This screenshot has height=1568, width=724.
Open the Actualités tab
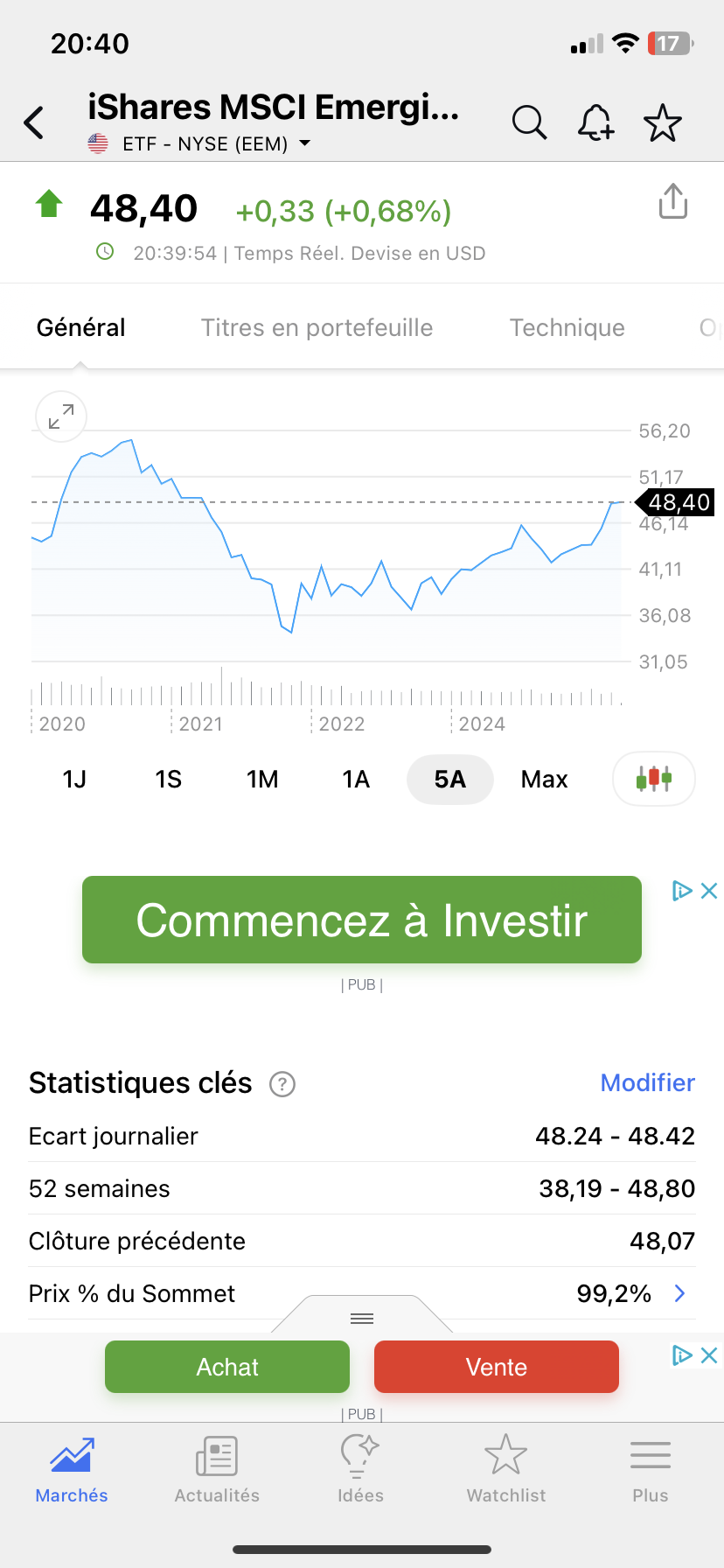217,1470
